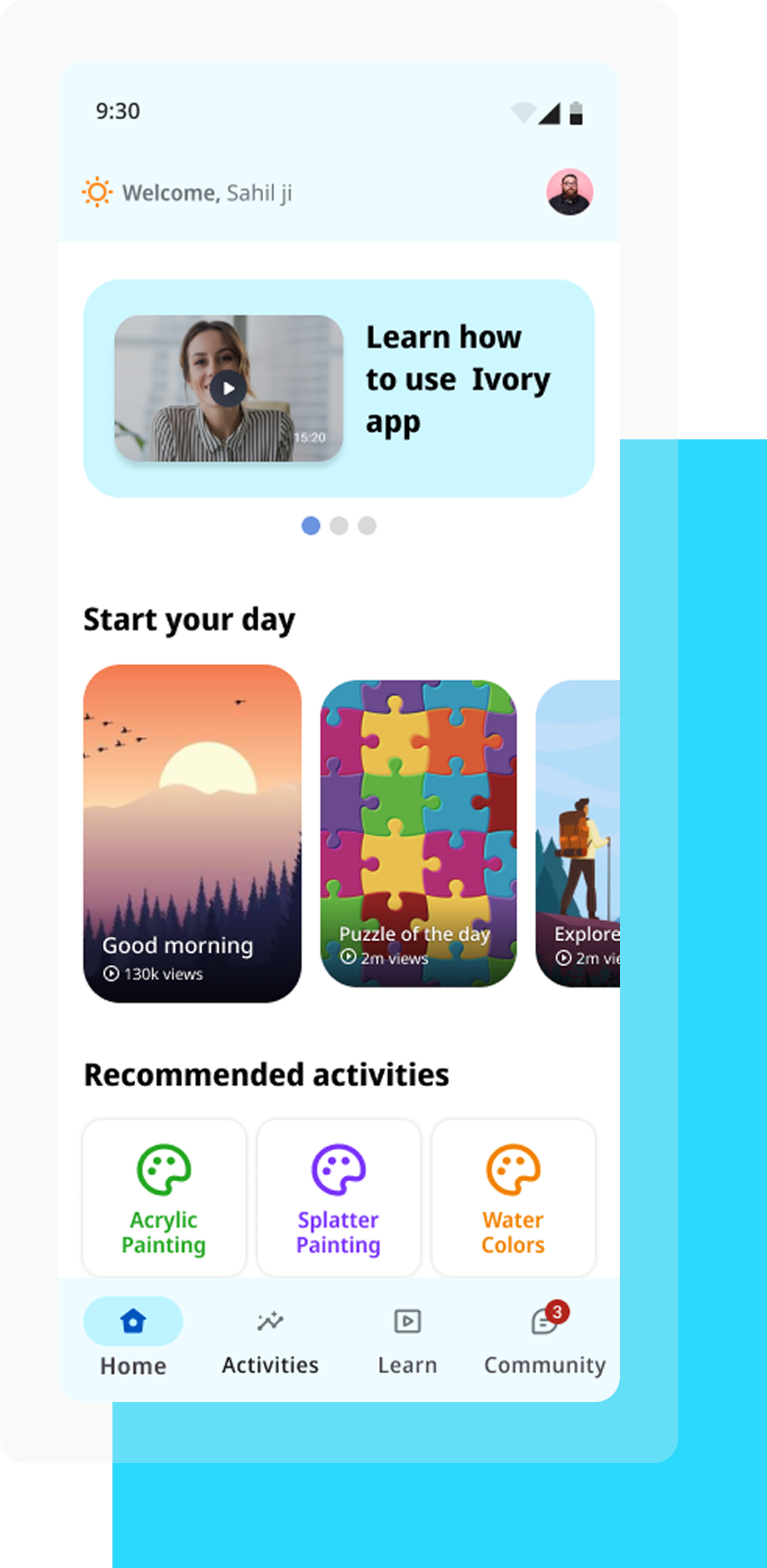Open Puzzle of the day

[x=418, y=833]
